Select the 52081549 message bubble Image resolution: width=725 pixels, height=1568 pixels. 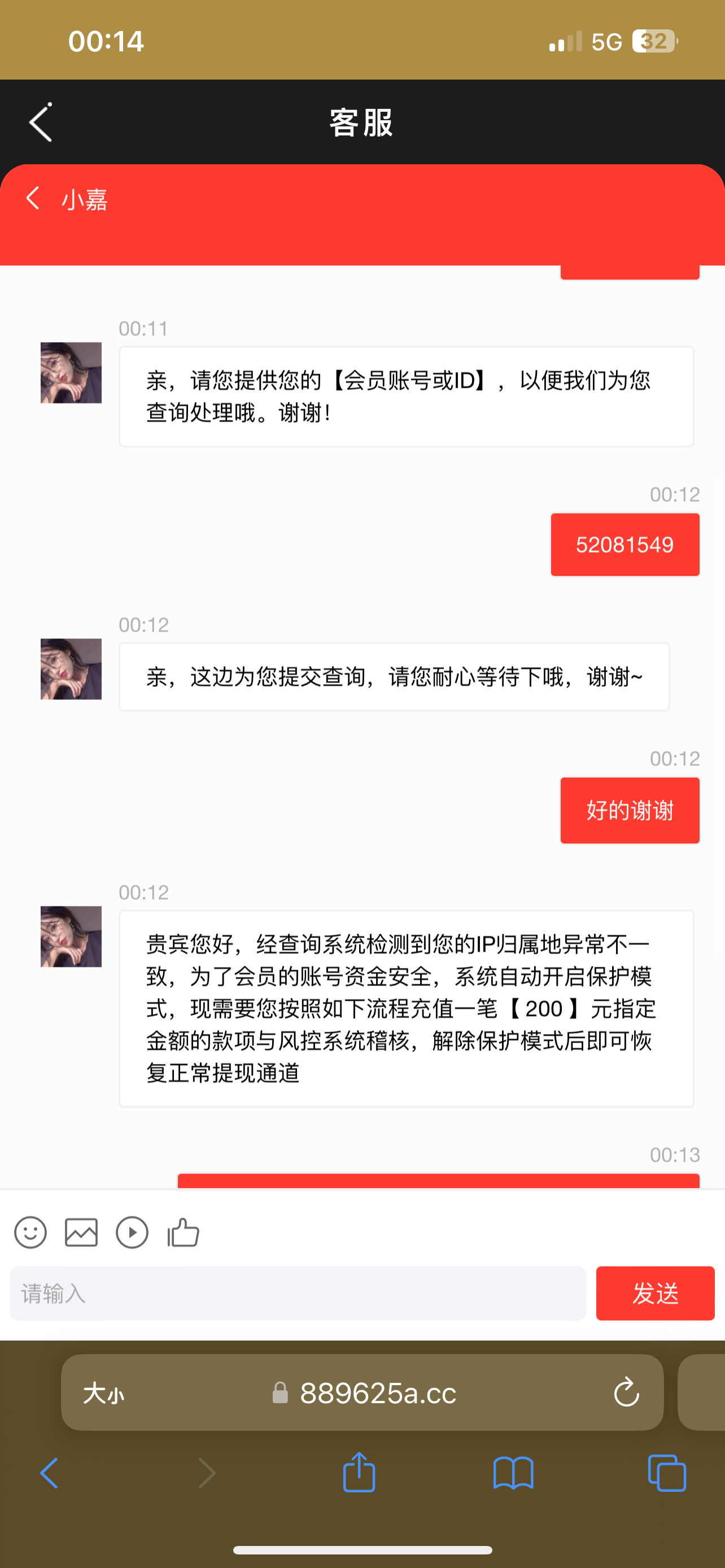[624, 544]
